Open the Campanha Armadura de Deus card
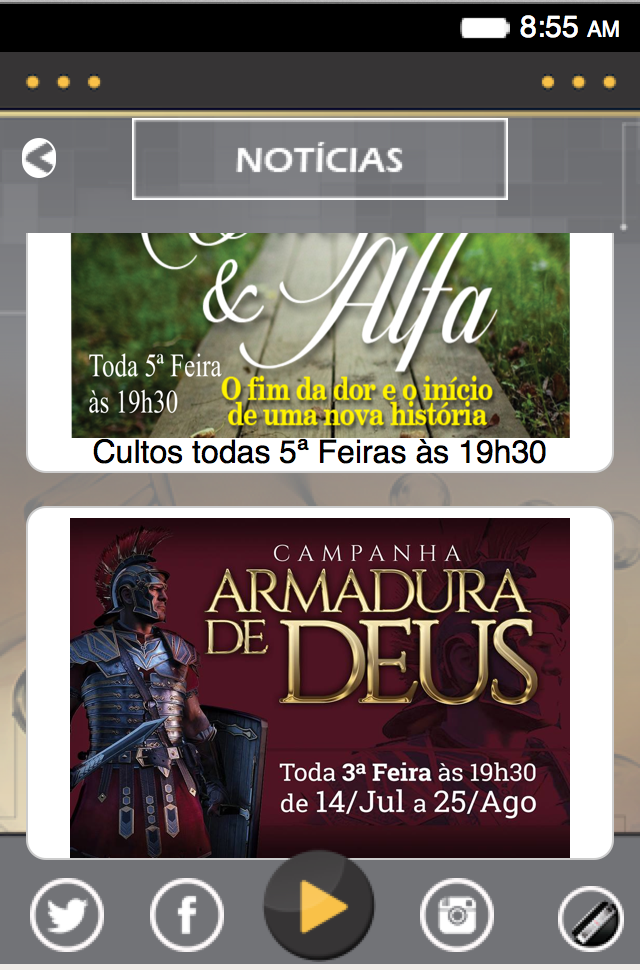This screenshot has width=640, height=970. tap(319, 686)
